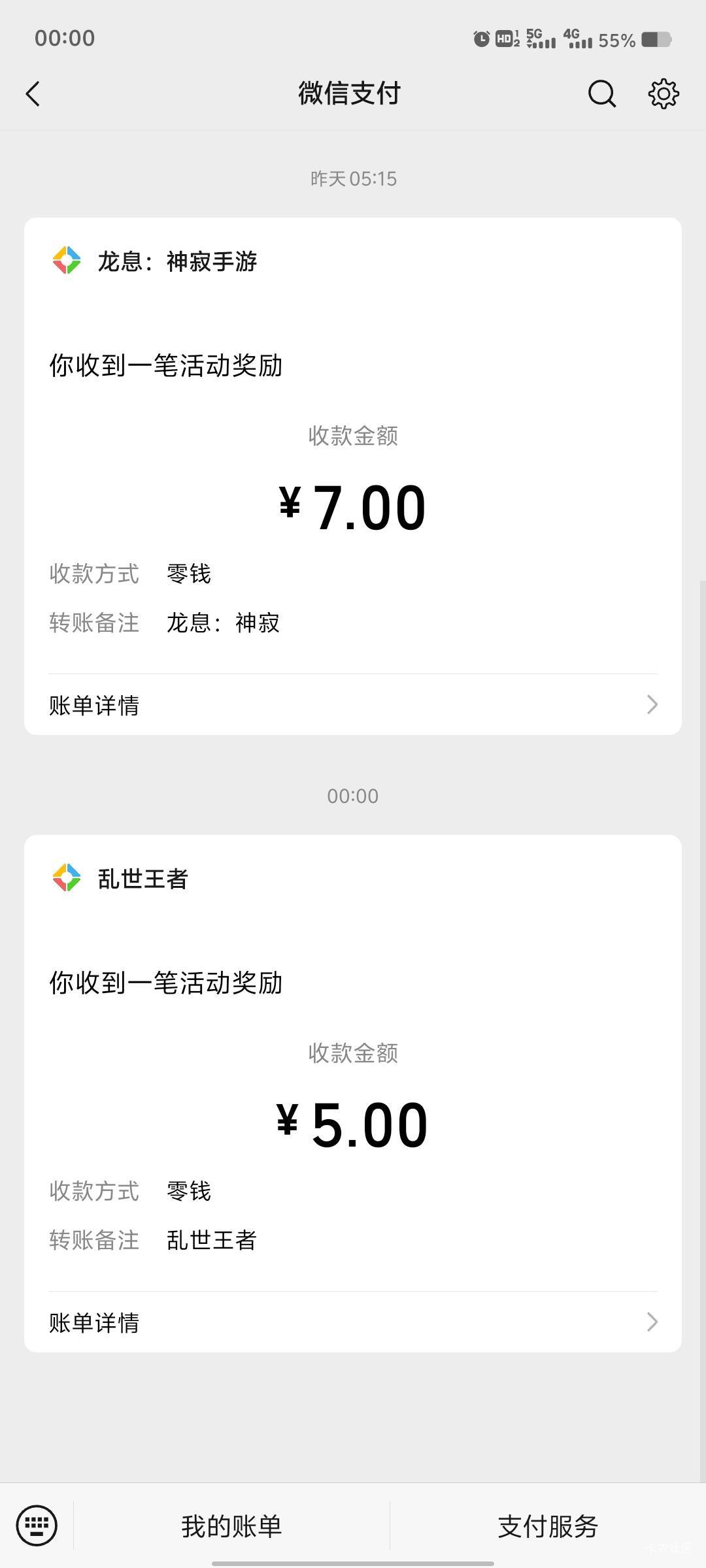The image size is (706, 1568).
Task: Open 账单详情 for the ¥7.00 reward
Action: [x=353, y=705]
